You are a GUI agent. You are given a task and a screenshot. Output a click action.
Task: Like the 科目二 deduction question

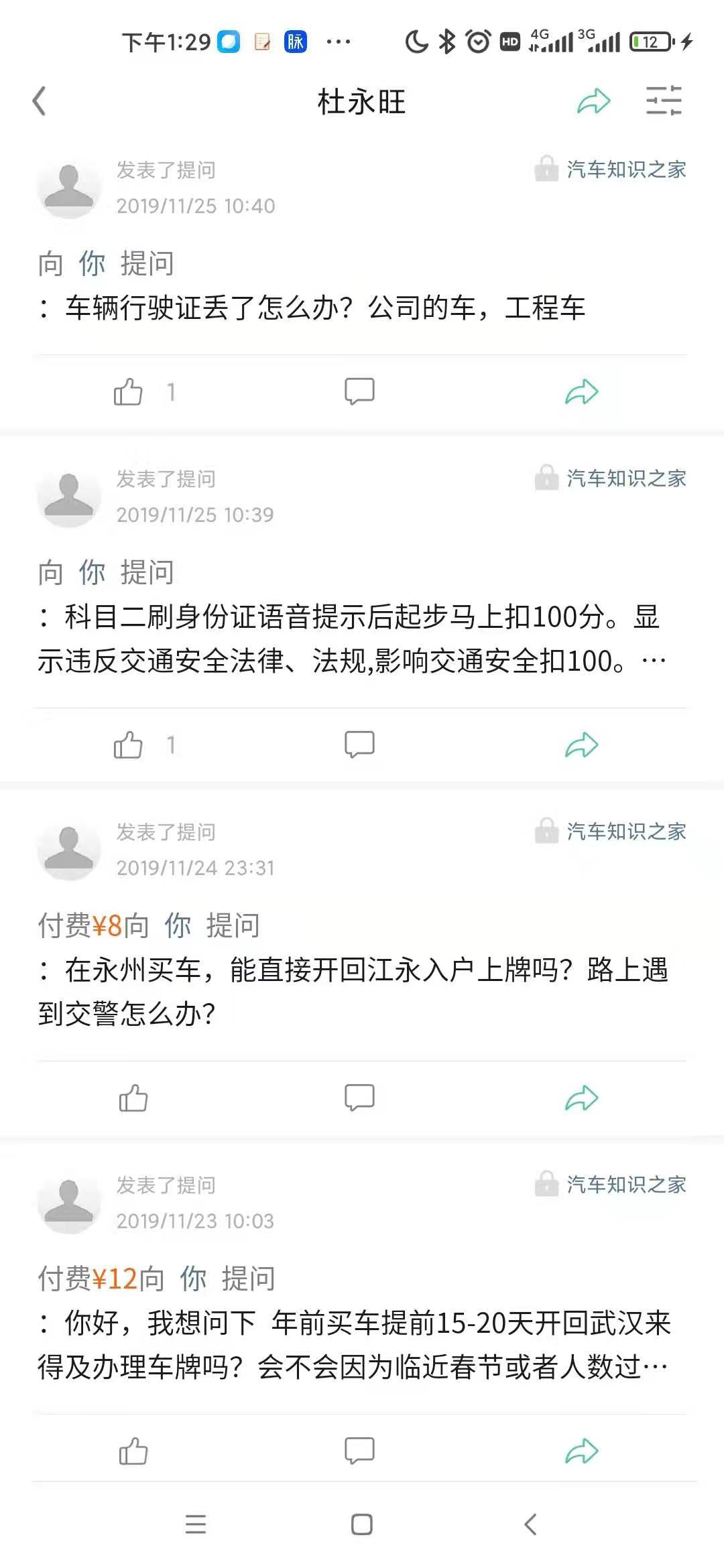[x=128, y=745]
